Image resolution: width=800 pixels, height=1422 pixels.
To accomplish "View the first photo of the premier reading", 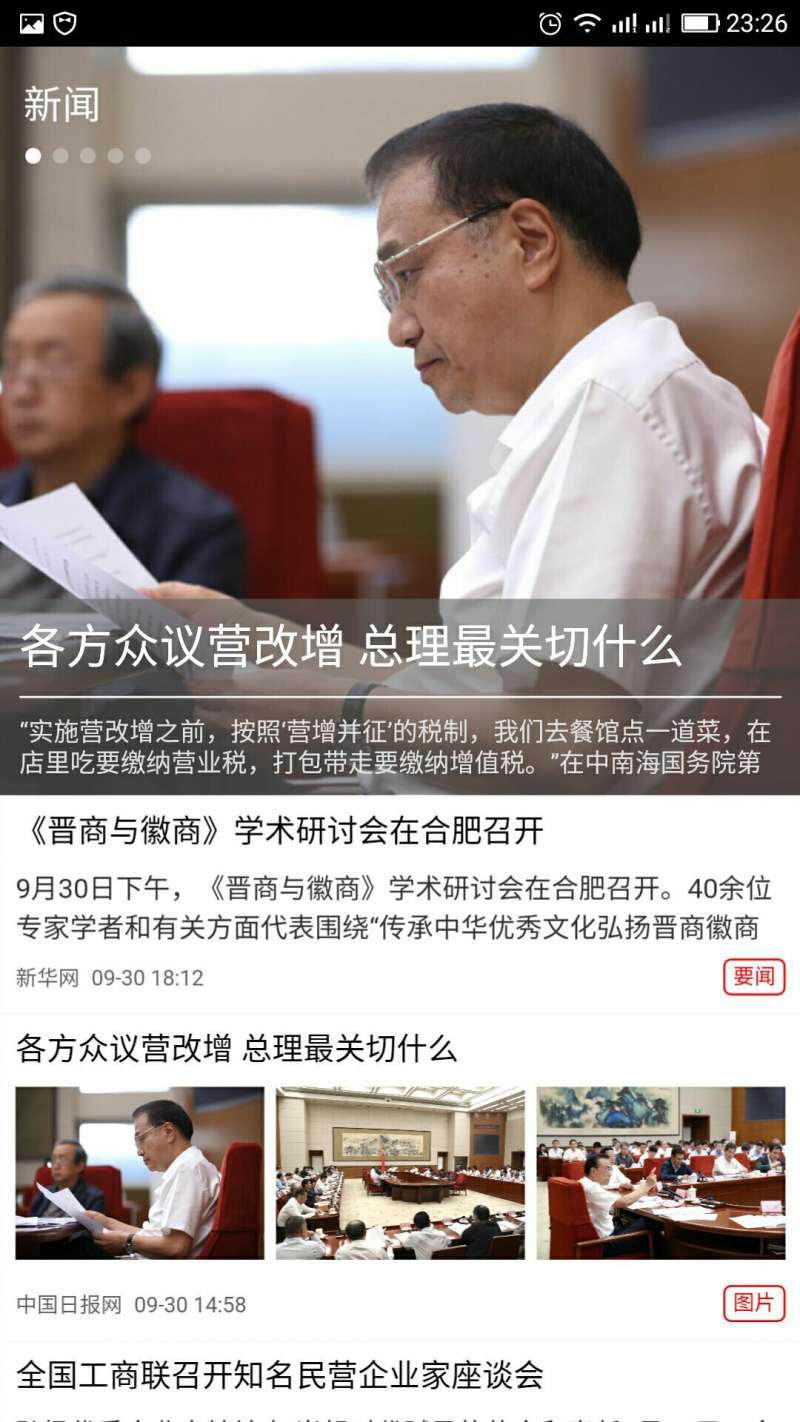I will (x=140, y=1172).
